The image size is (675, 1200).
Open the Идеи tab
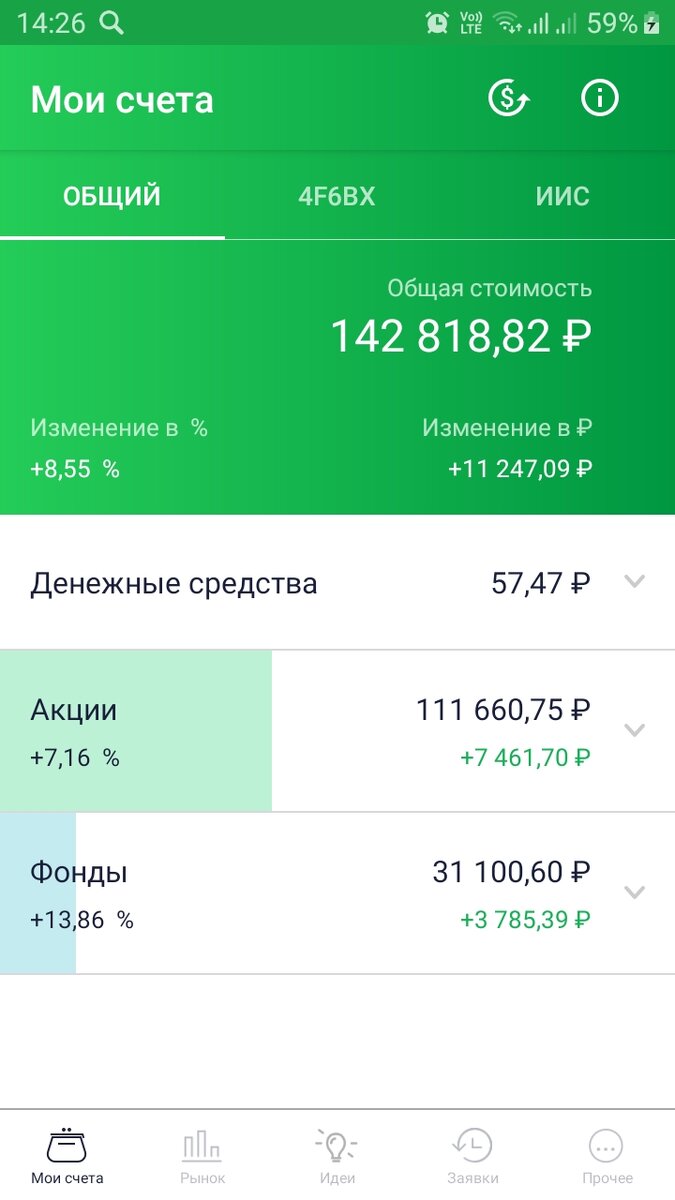337,1156
